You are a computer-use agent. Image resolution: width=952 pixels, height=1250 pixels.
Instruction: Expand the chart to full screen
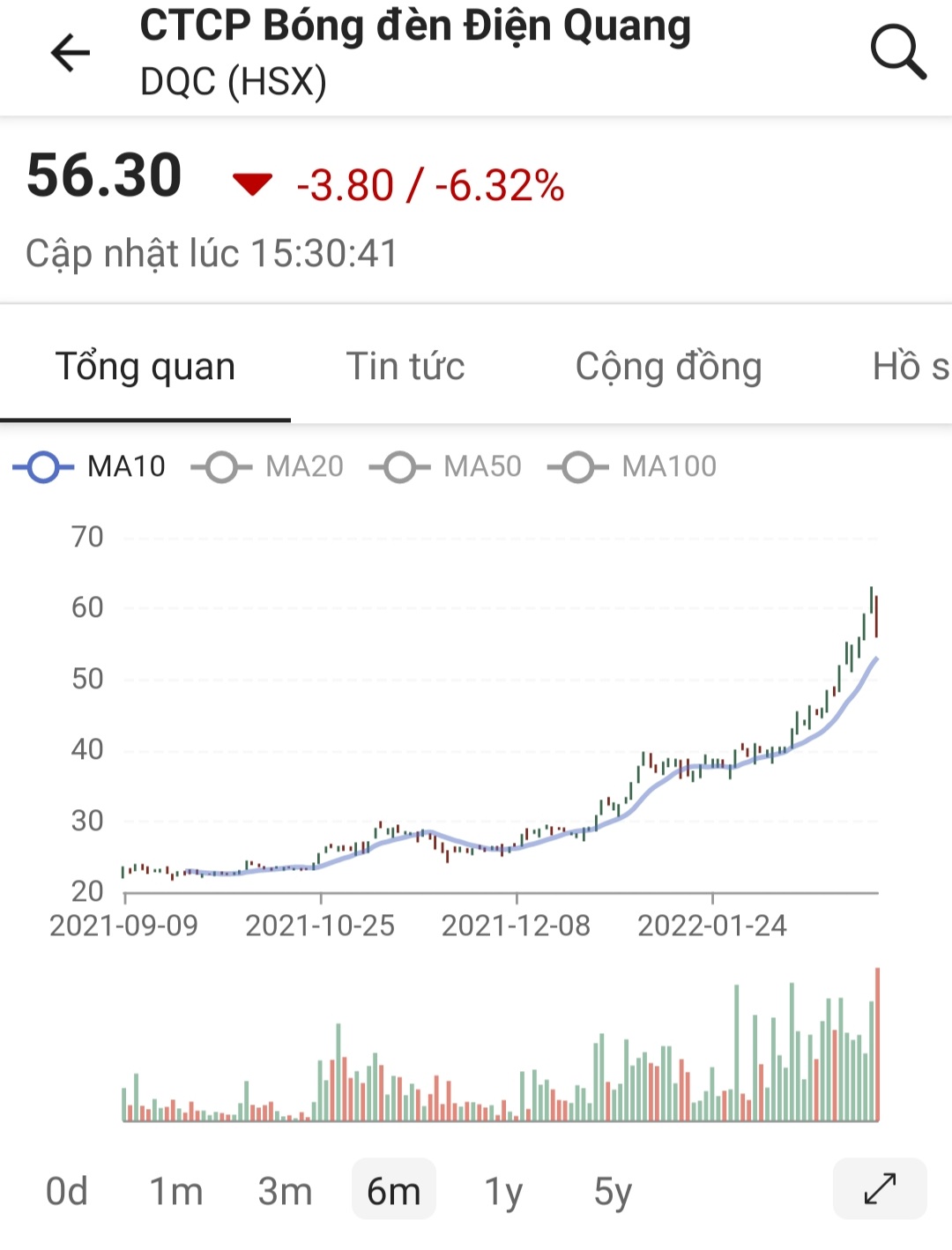[x=880, y=1189]
